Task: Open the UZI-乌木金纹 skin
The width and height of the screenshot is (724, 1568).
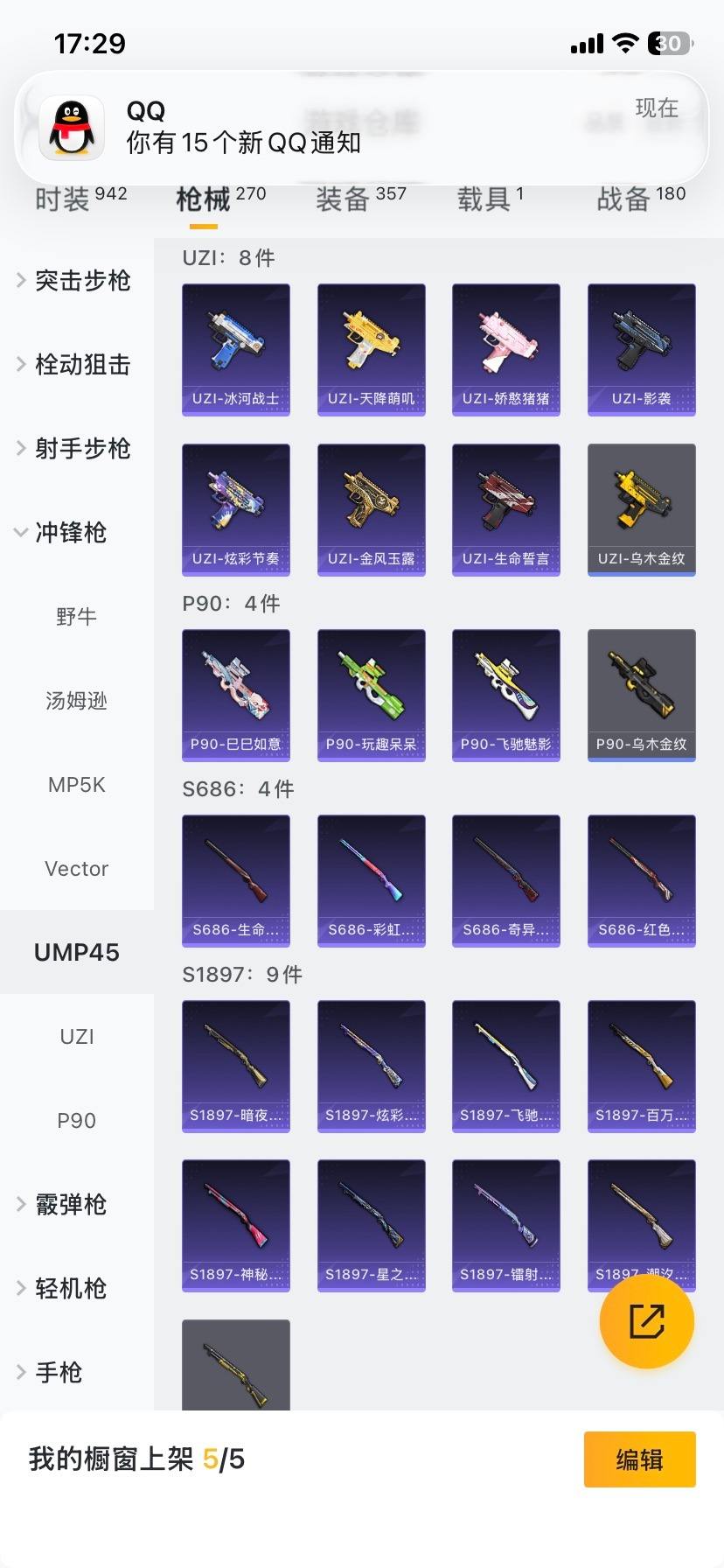Action: click(x=641, y=509)
